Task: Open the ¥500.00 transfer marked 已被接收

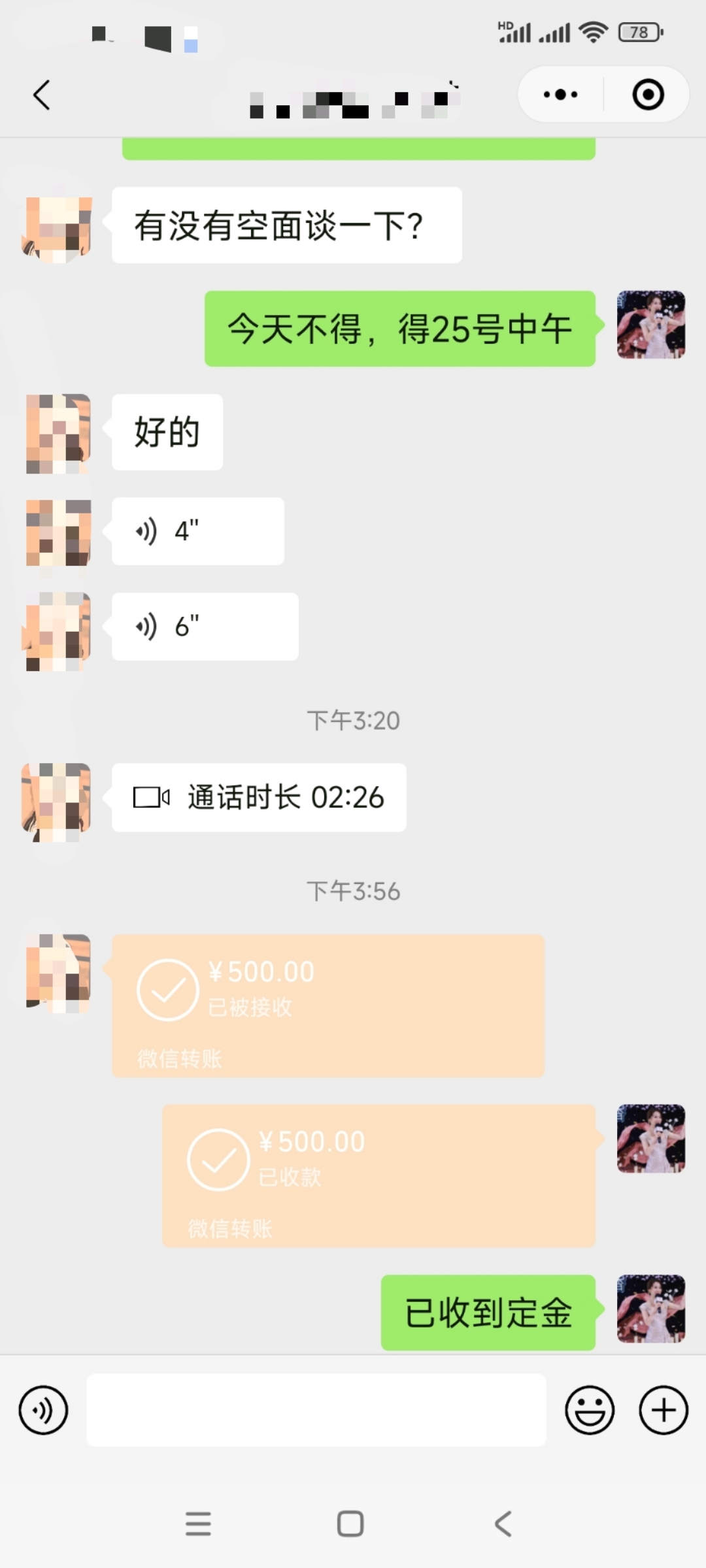Action: coord(328,1005)
